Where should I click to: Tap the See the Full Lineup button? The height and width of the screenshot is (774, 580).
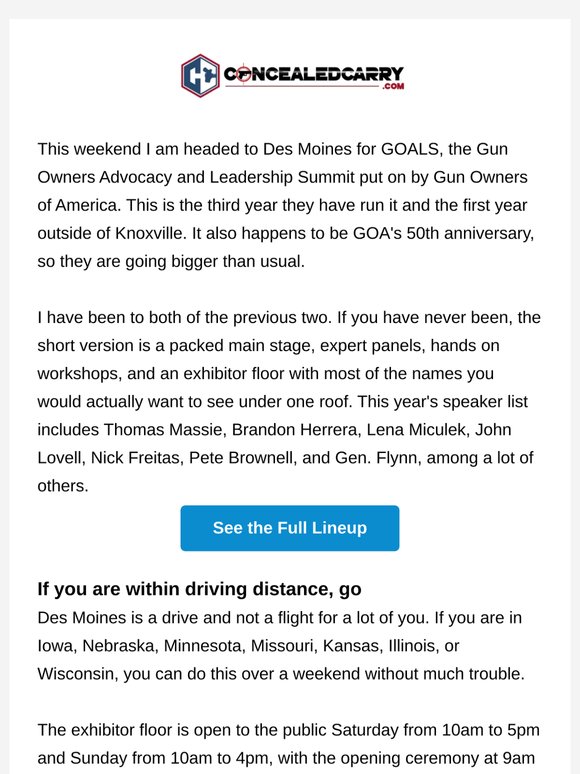click(290, 528)
